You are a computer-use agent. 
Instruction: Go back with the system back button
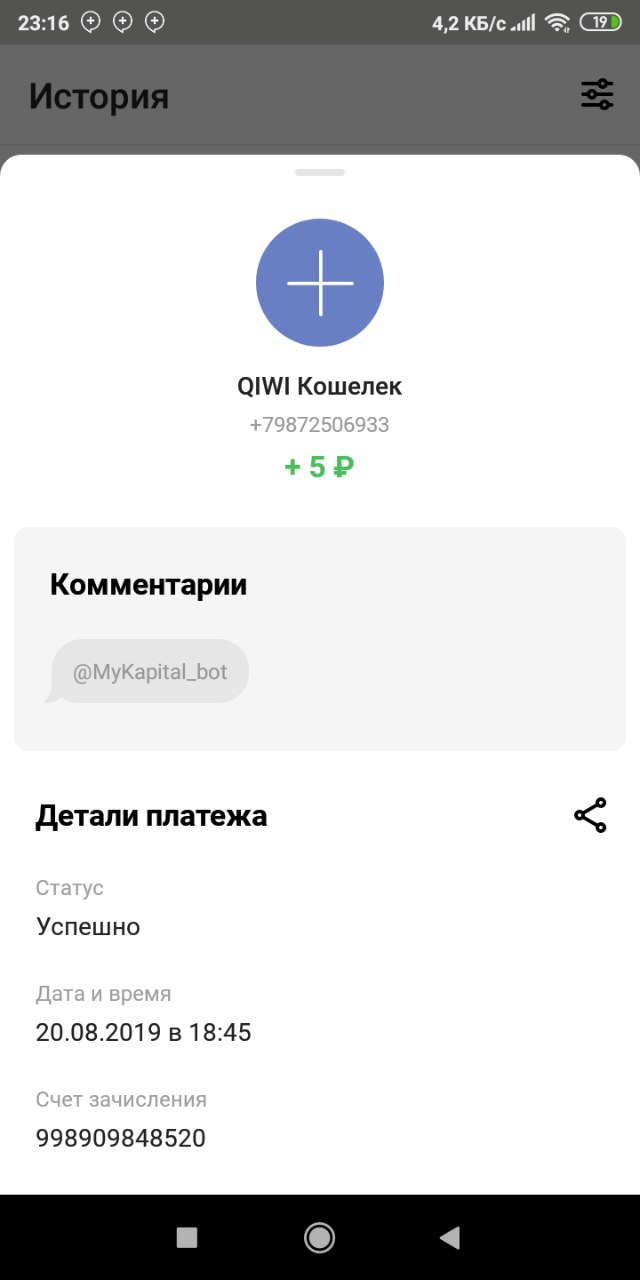tap(450, 1238)
